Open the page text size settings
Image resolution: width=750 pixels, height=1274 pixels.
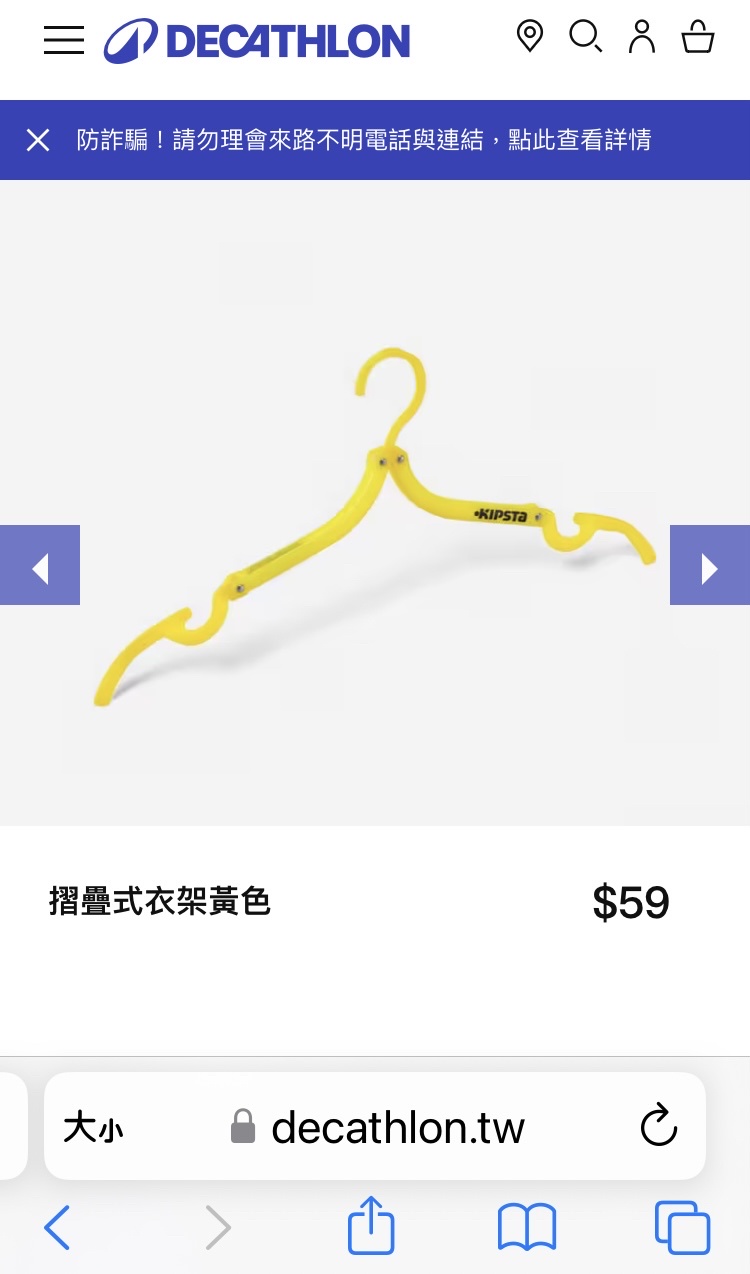point(93,1128)
